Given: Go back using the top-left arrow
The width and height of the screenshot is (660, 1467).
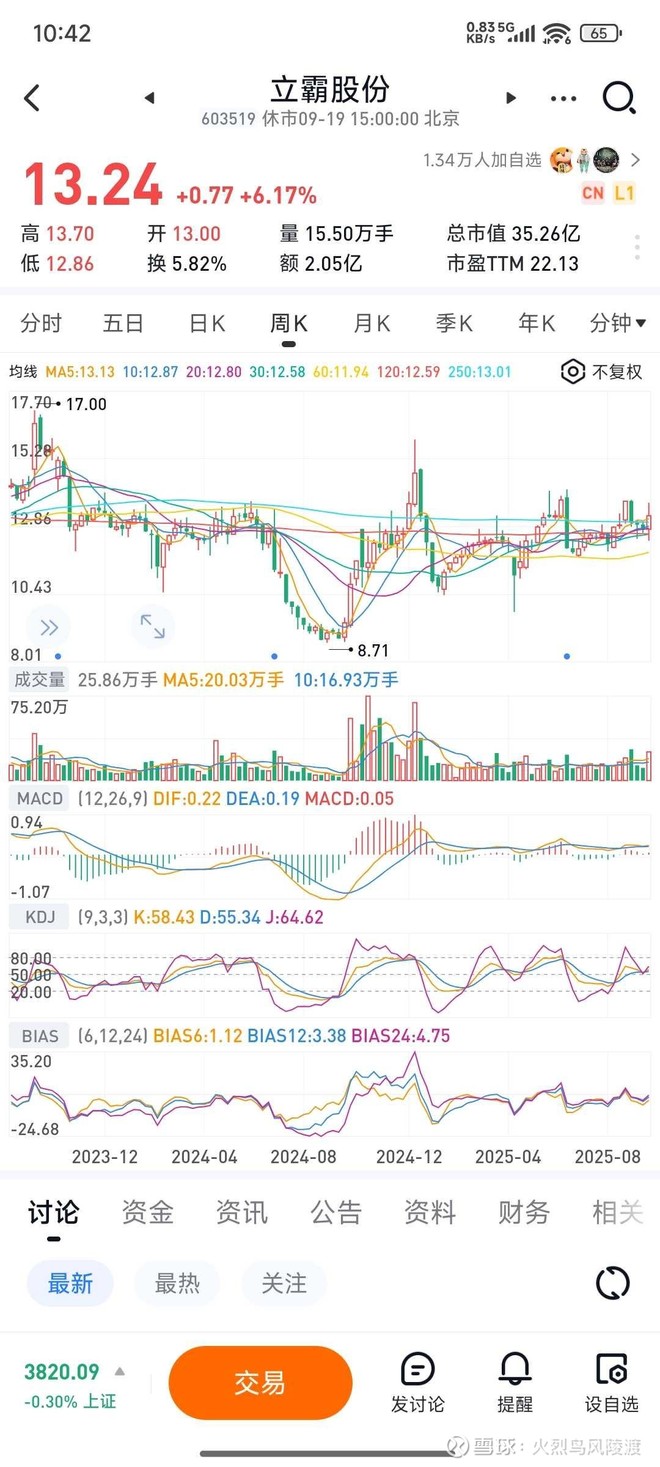Looking at the screenshot, I should click(33, 98).
